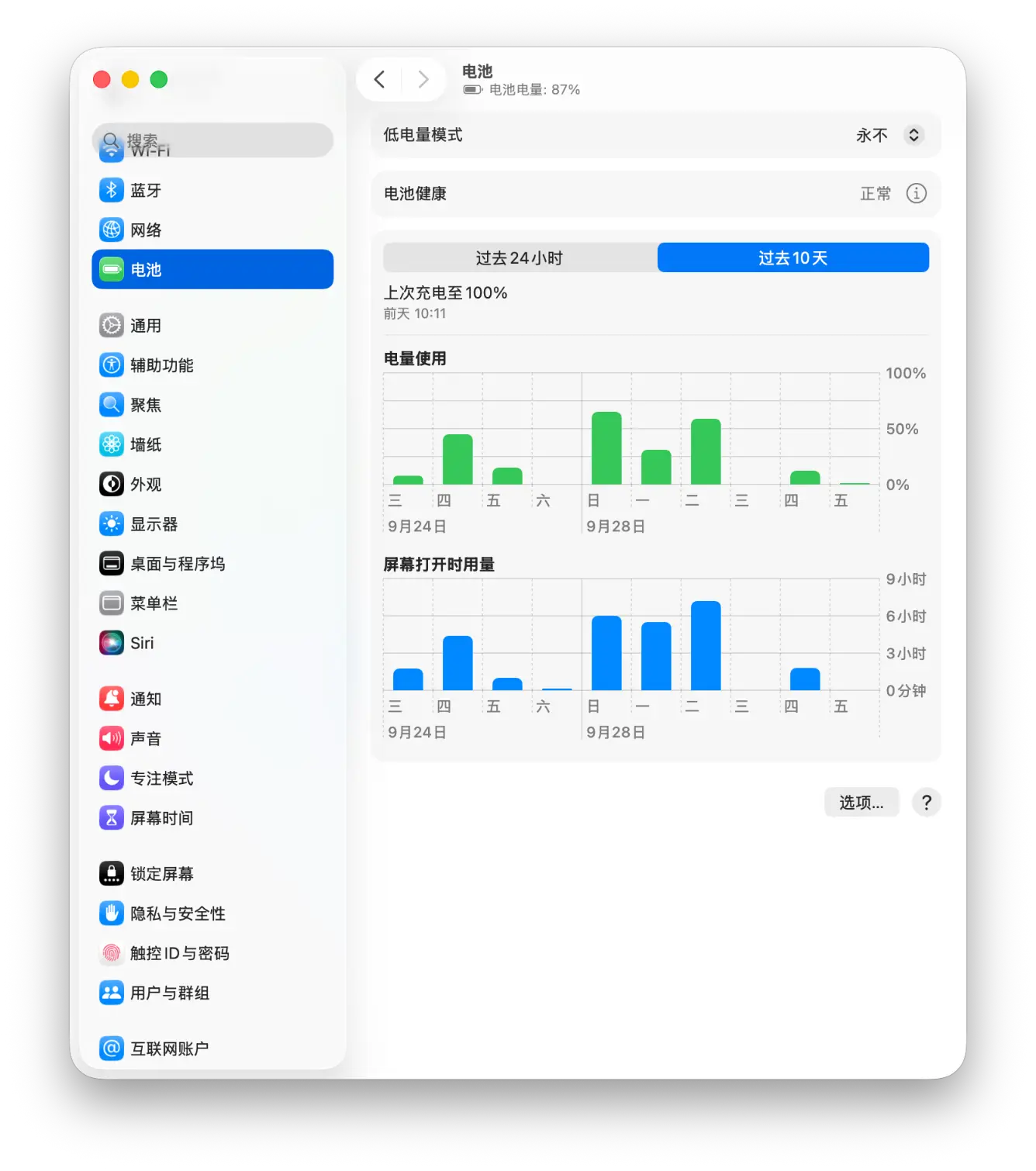Open 蓝牙 settings in sidebar

146,190
